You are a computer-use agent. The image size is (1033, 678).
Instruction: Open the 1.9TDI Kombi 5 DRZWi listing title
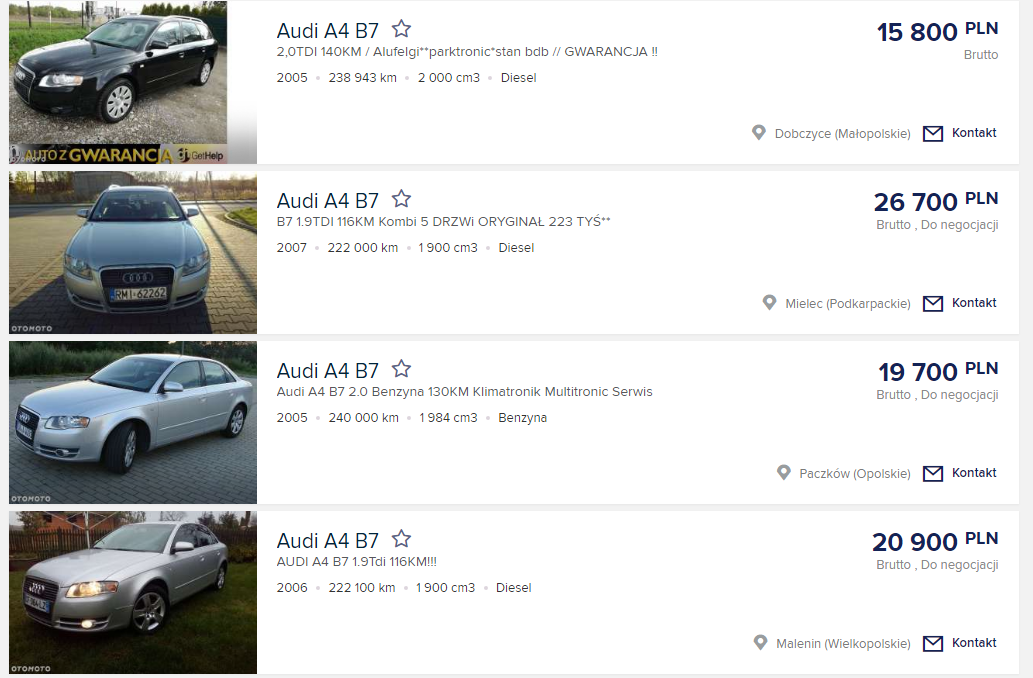pyautogui.click(x=327, y=200)
